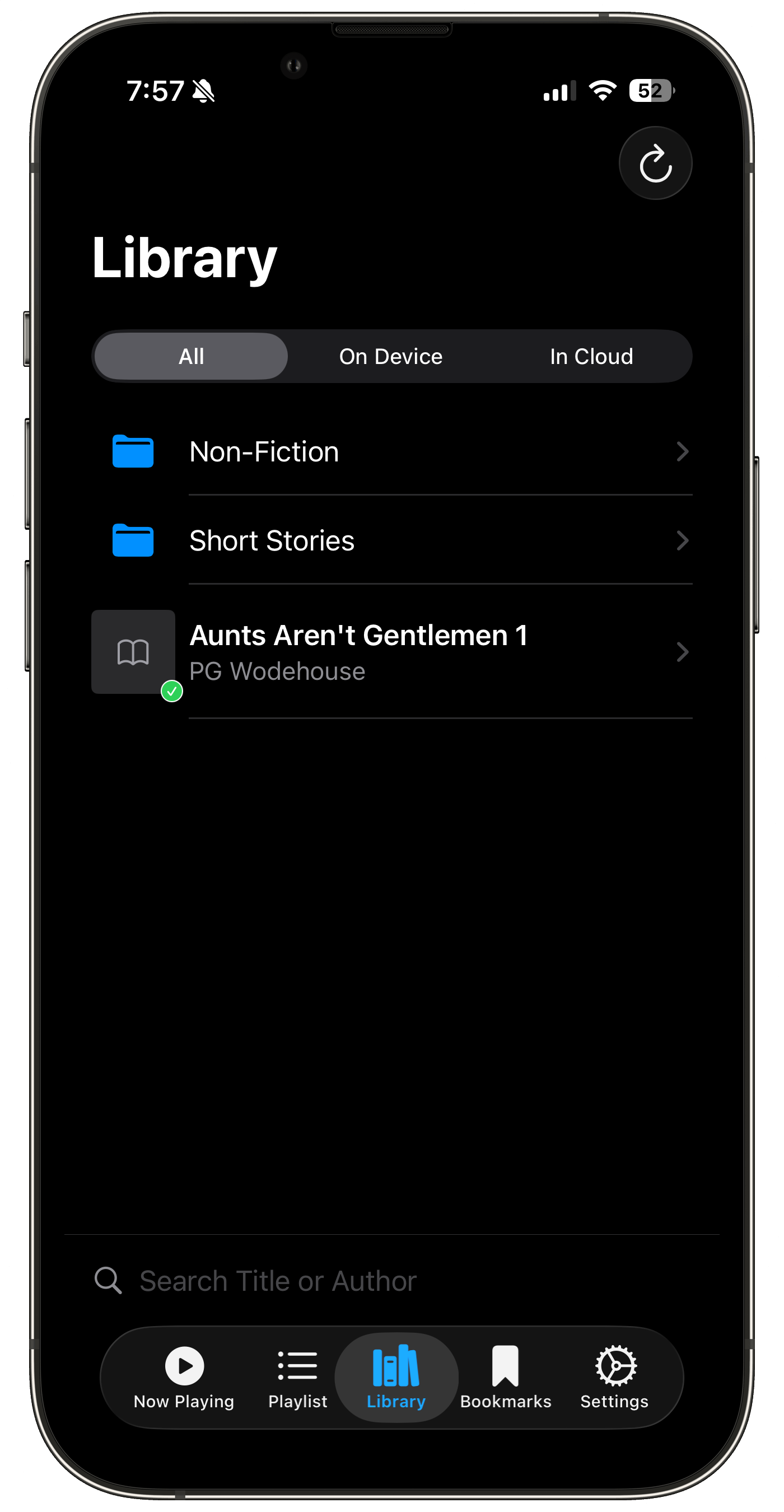Go to the Now Playing tab
Image resolution: width=784 pixels, height=1512 pixels.
pos(184,1377)
